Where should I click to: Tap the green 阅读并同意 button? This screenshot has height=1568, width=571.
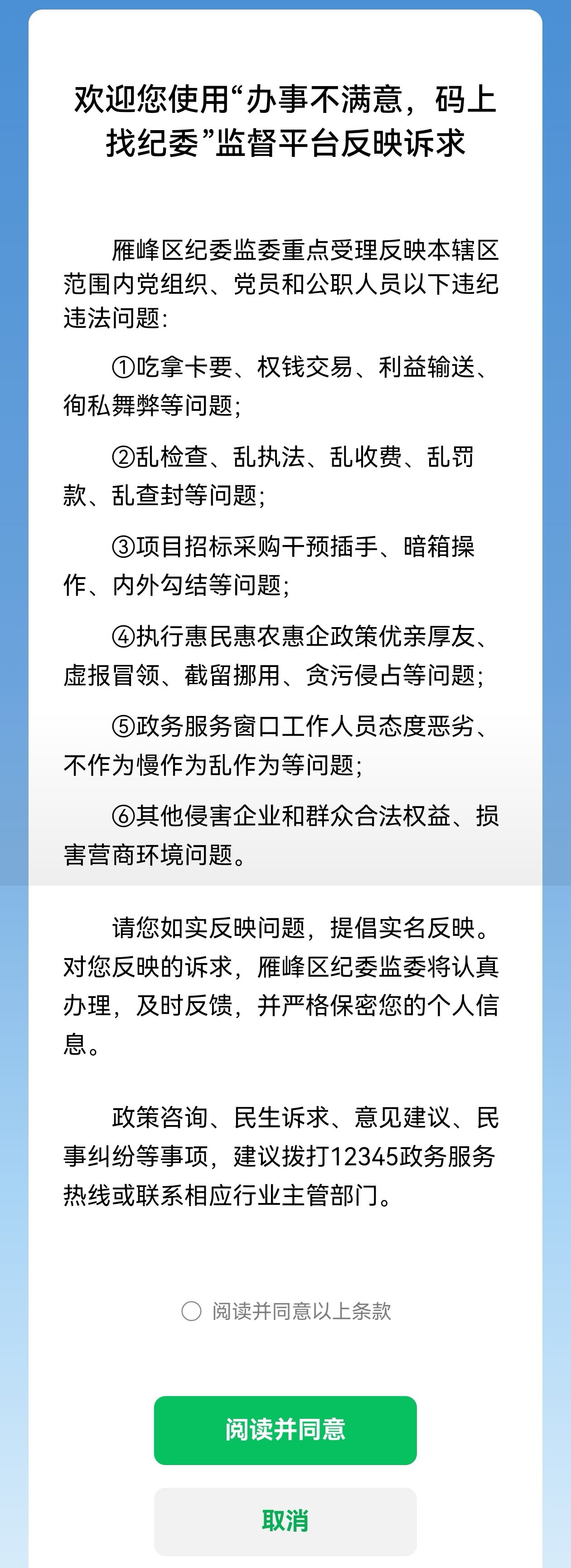285,1430
